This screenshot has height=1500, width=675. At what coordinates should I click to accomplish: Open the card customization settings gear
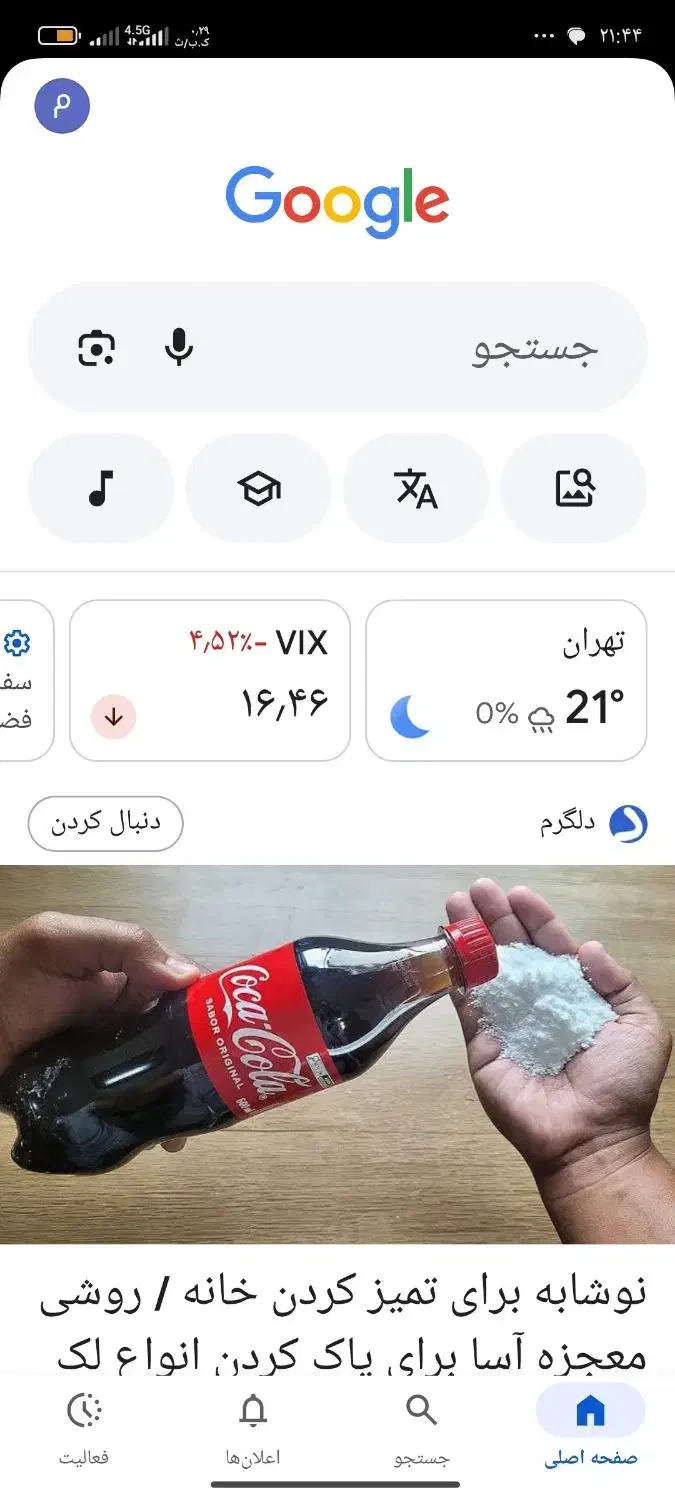tap(18, 642)
